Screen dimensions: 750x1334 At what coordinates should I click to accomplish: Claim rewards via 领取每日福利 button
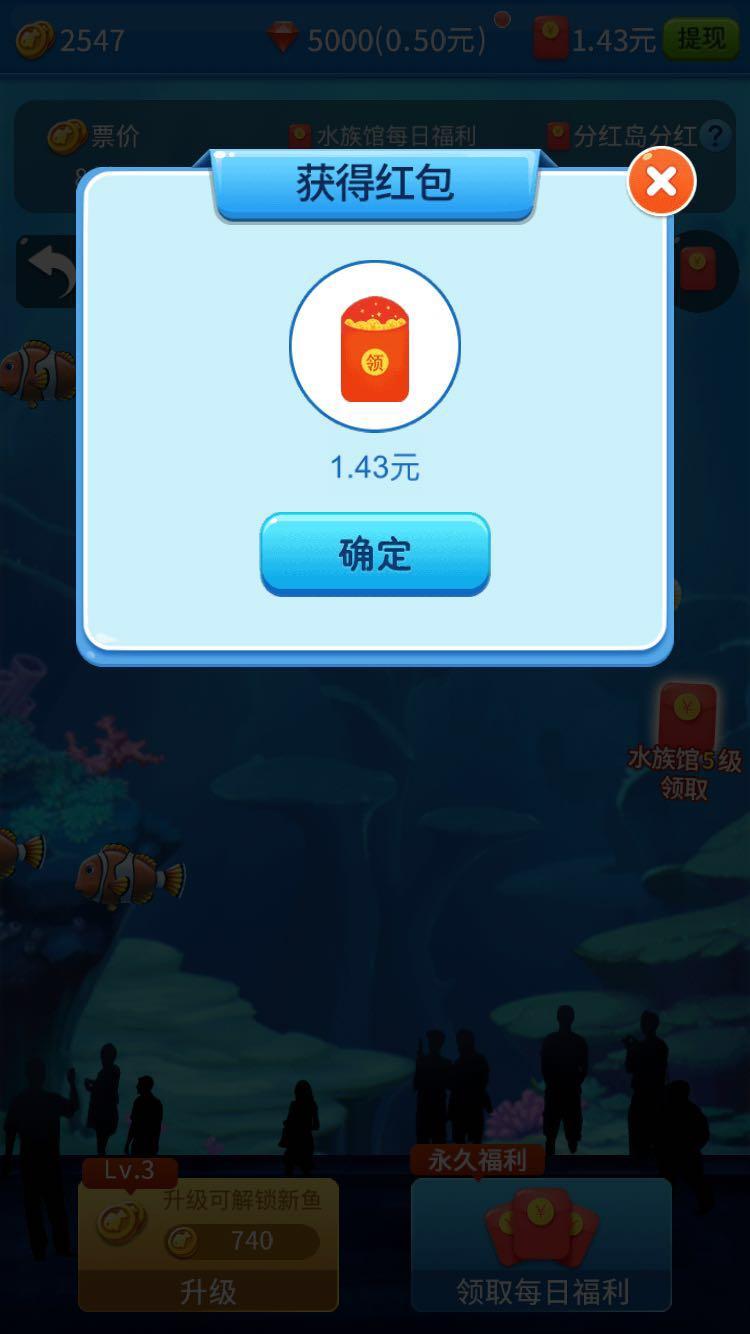pos(541,1293)
